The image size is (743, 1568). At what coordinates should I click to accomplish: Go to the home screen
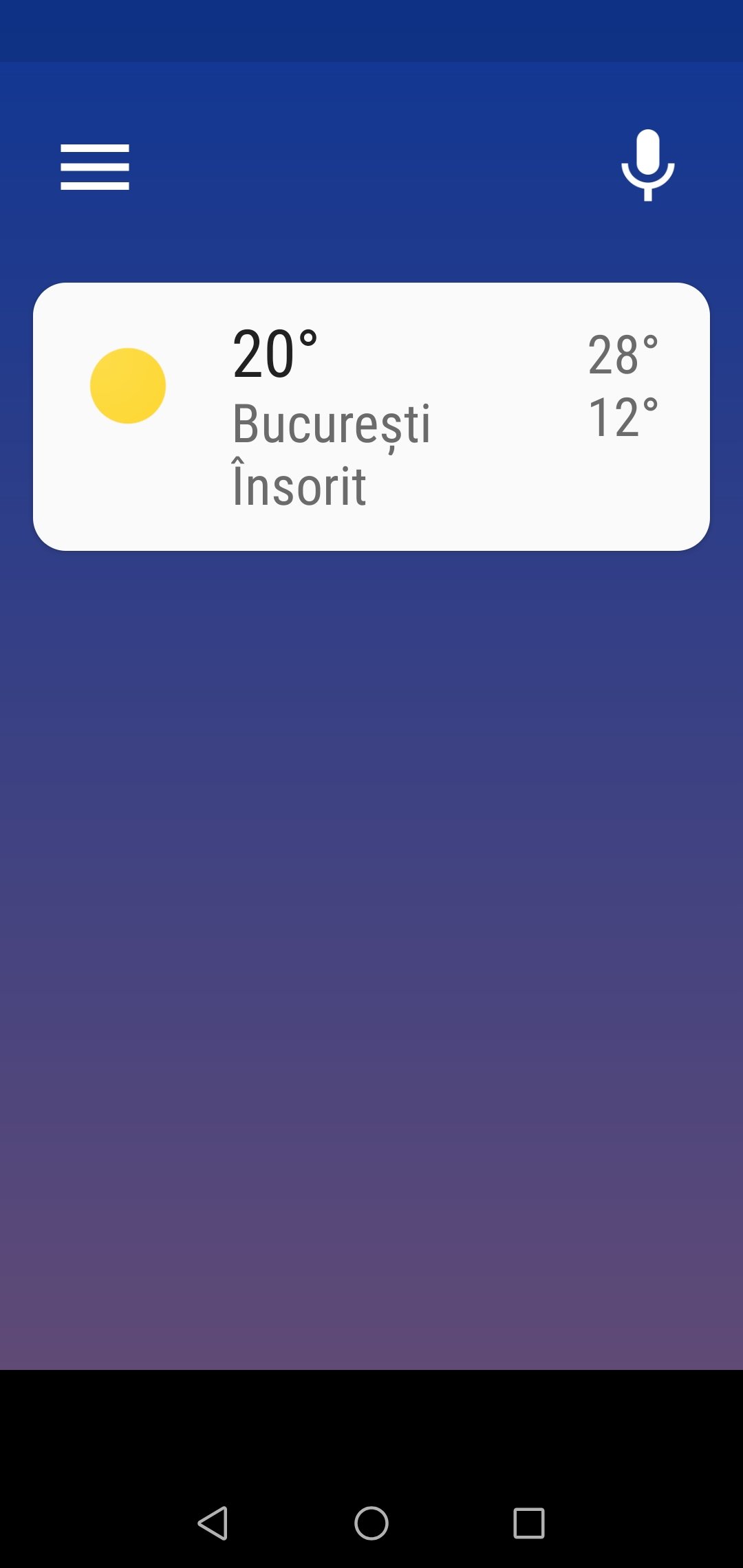tap(371, 1523)
